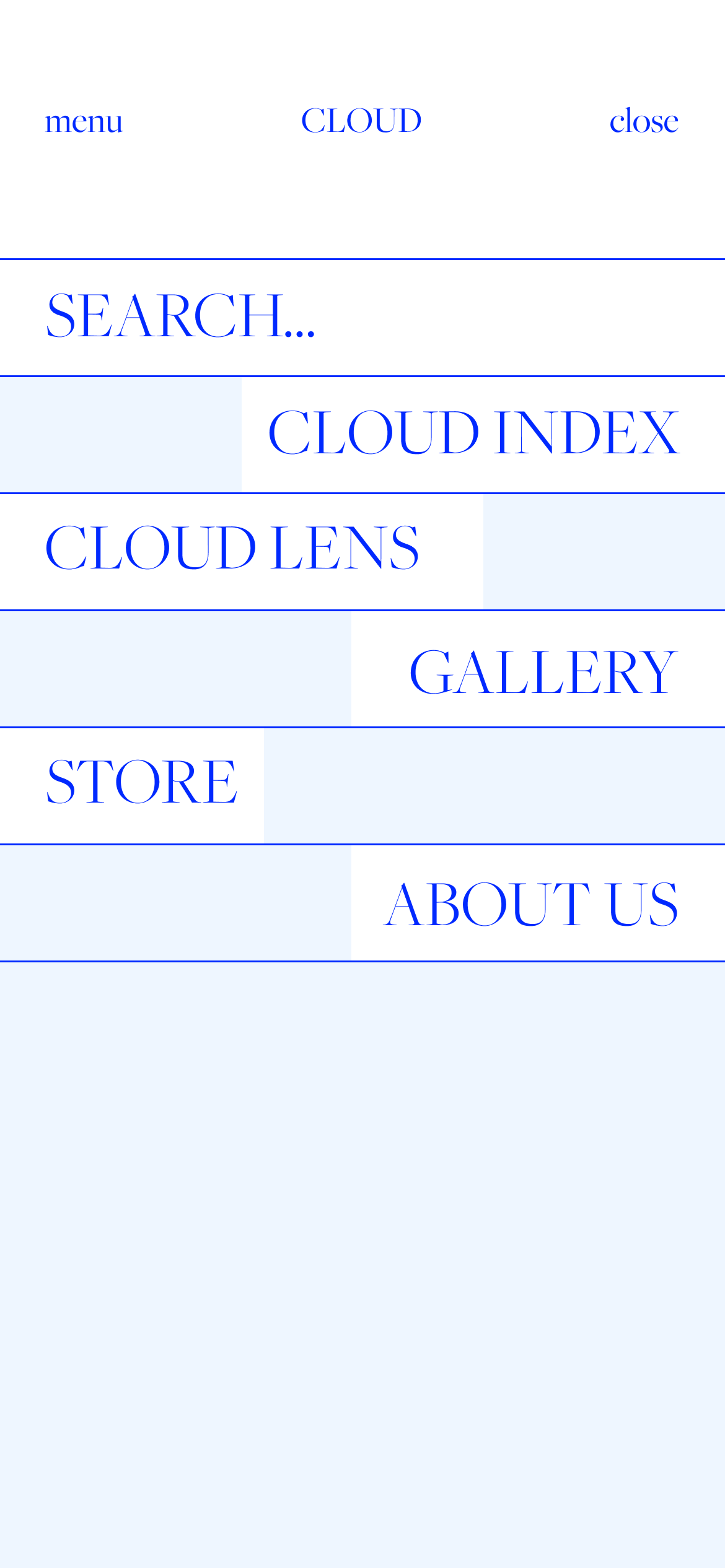Open the CLOUD home title

tap(361, 121)
